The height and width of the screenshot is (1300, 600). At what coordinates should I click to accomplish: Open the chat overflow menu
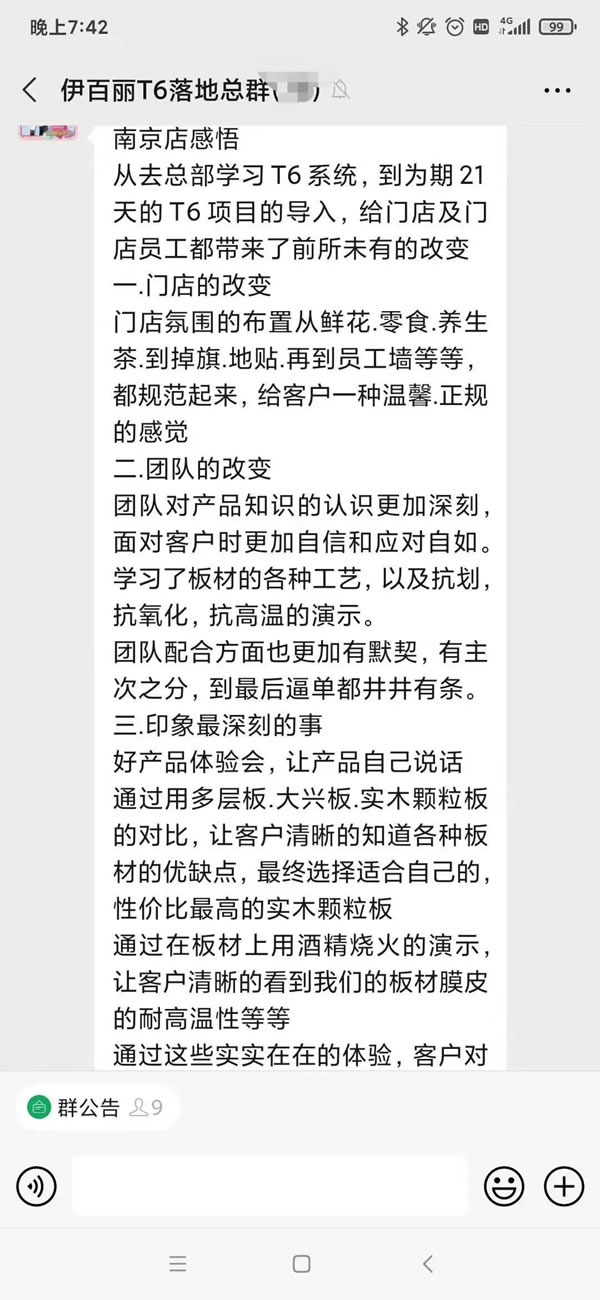[556, 90]
